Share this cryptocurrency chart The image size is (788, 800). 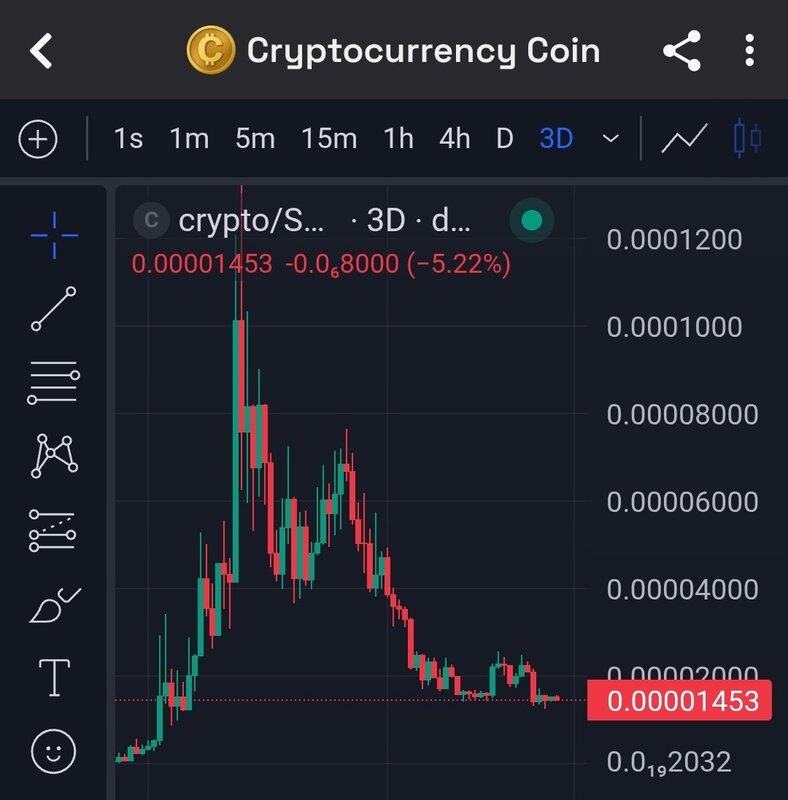(x=681, y=51)
